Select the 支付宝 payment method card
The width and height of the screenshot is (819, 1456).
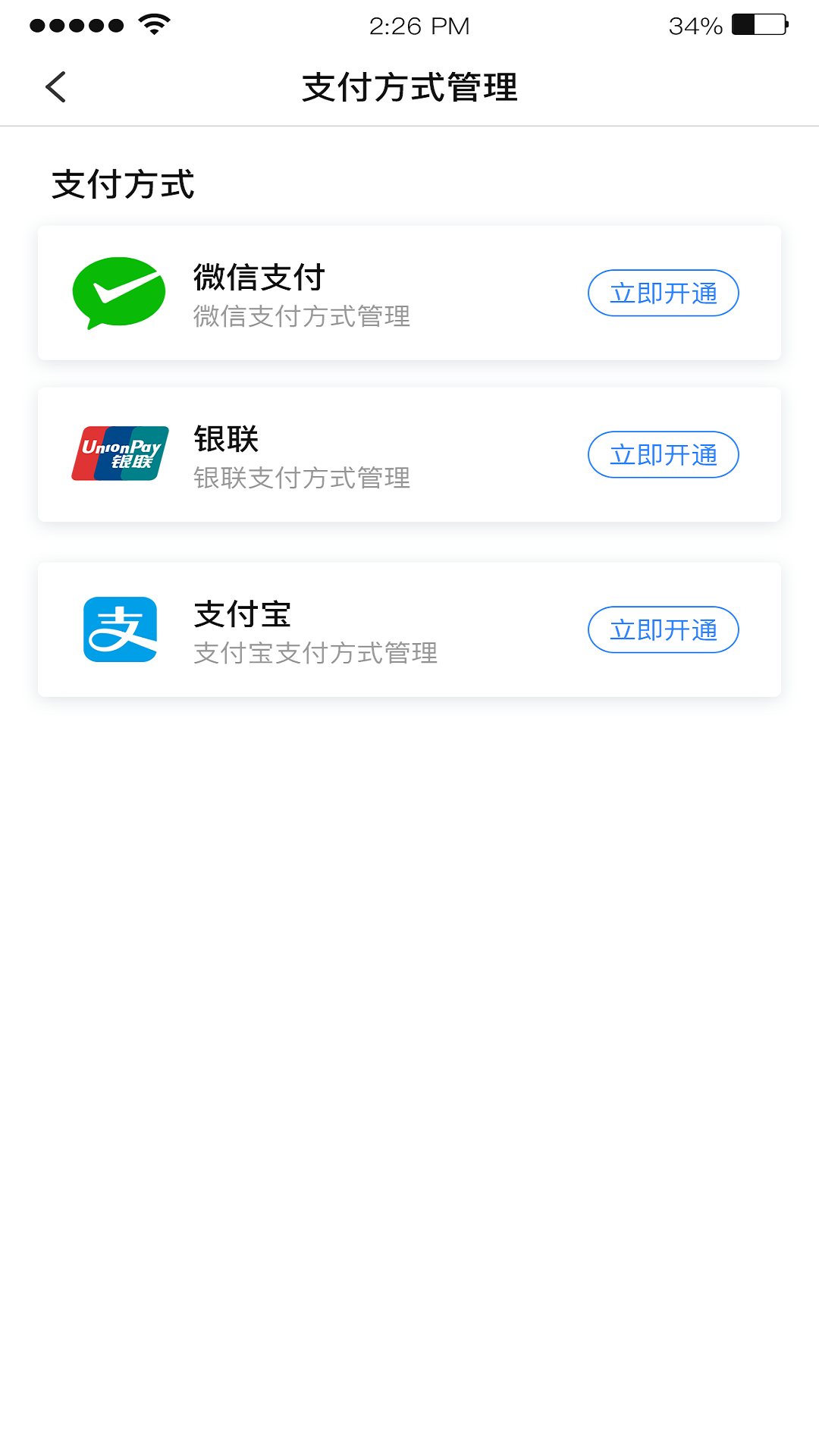[x=409, y=629]
